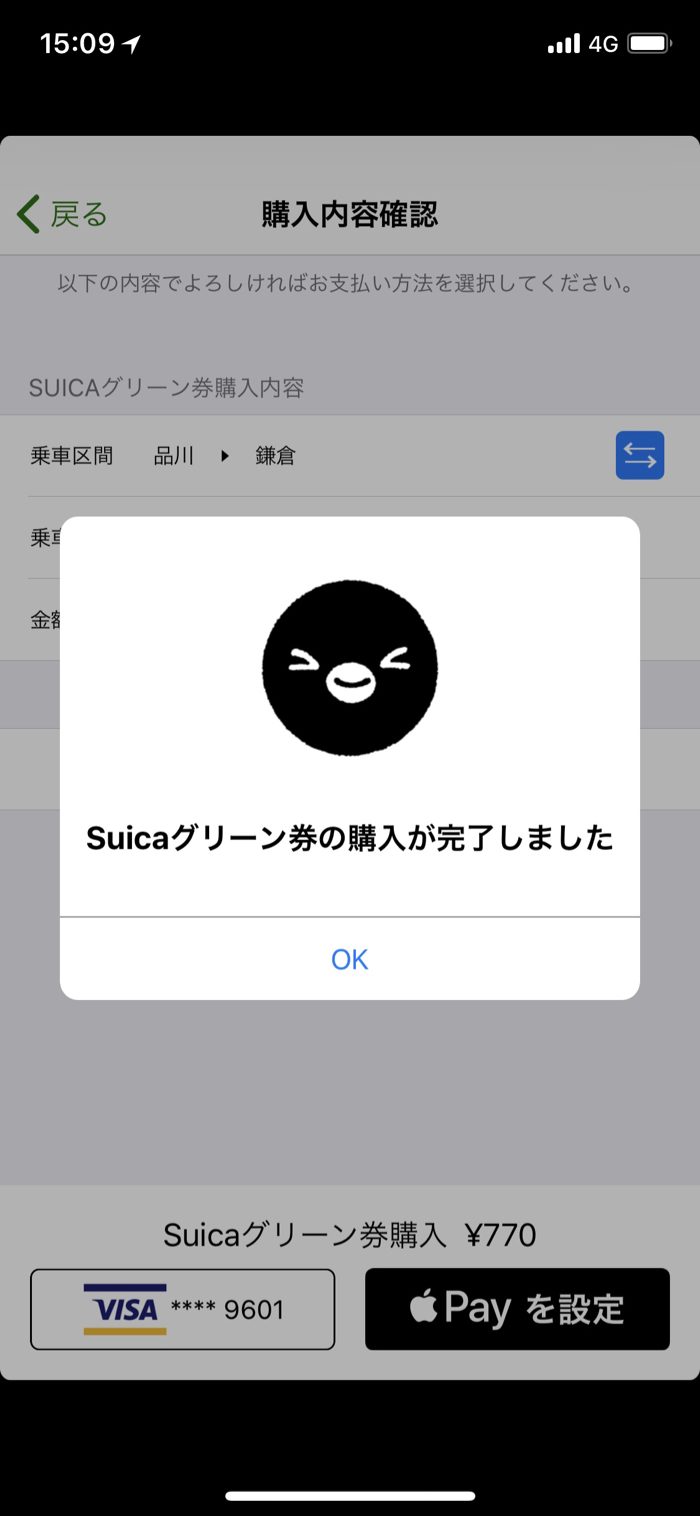700x1516 pixels.
Task: Go back using the 戻る button
Action: pos(63,214)
